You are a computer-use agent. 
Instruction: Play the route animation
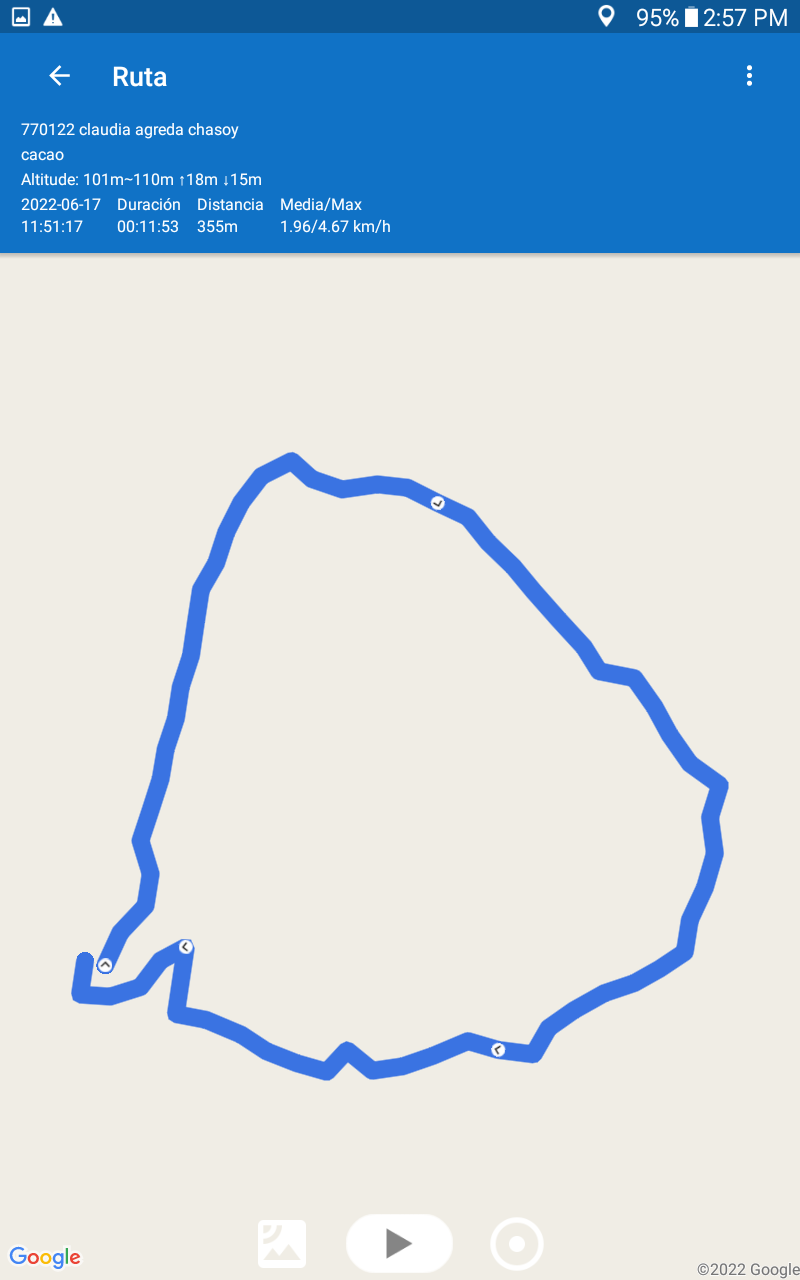tap(399, 1243)
